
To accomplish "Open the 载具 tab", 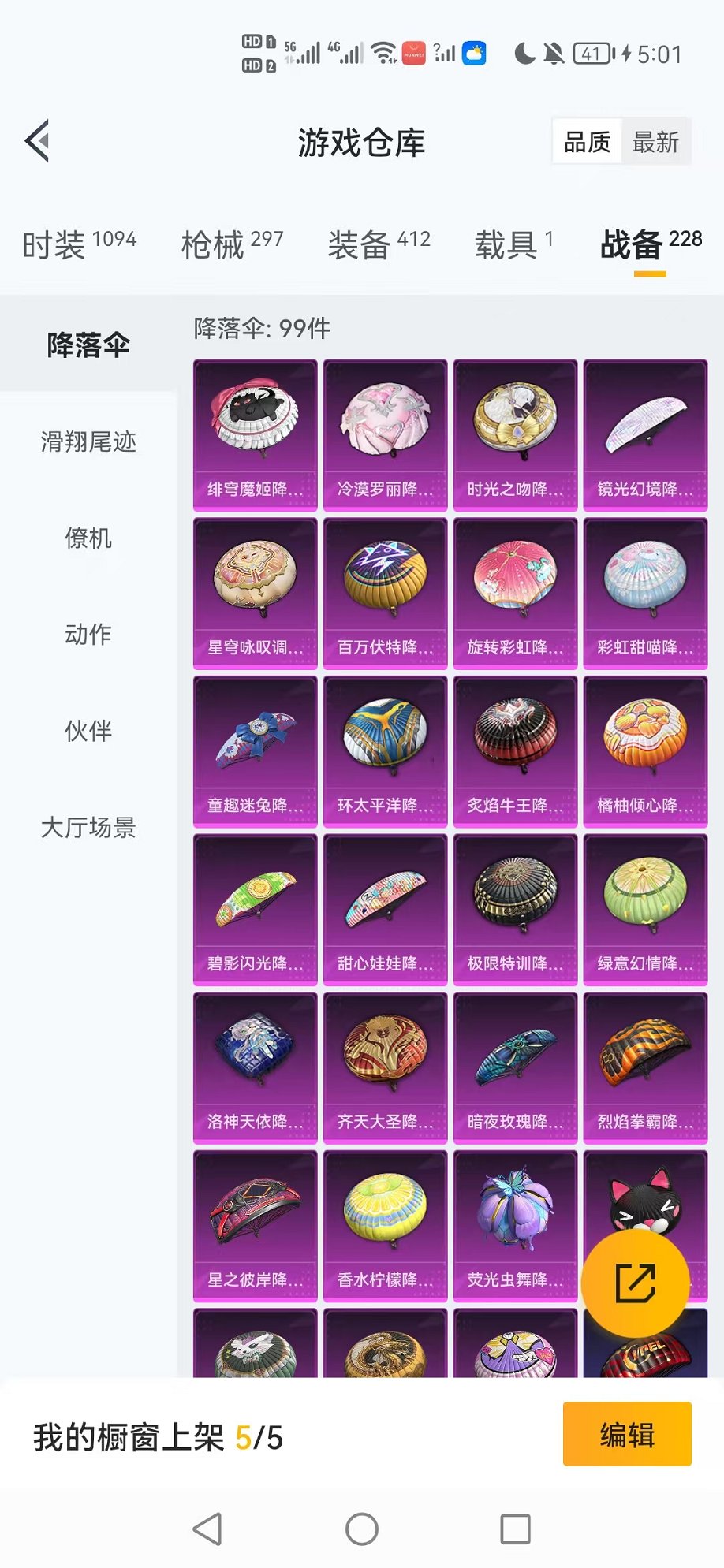I will (513, 244).
